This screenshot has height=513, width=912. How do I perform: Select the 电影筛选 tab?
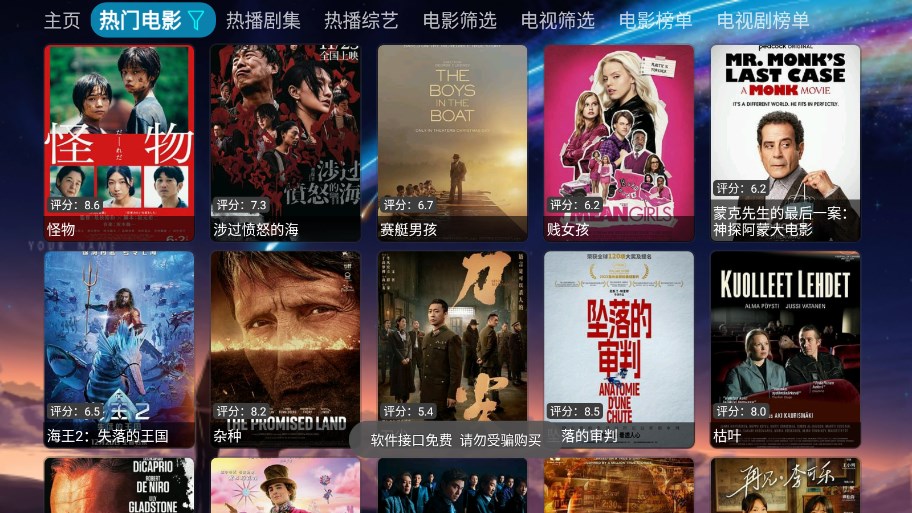[459, 20]
